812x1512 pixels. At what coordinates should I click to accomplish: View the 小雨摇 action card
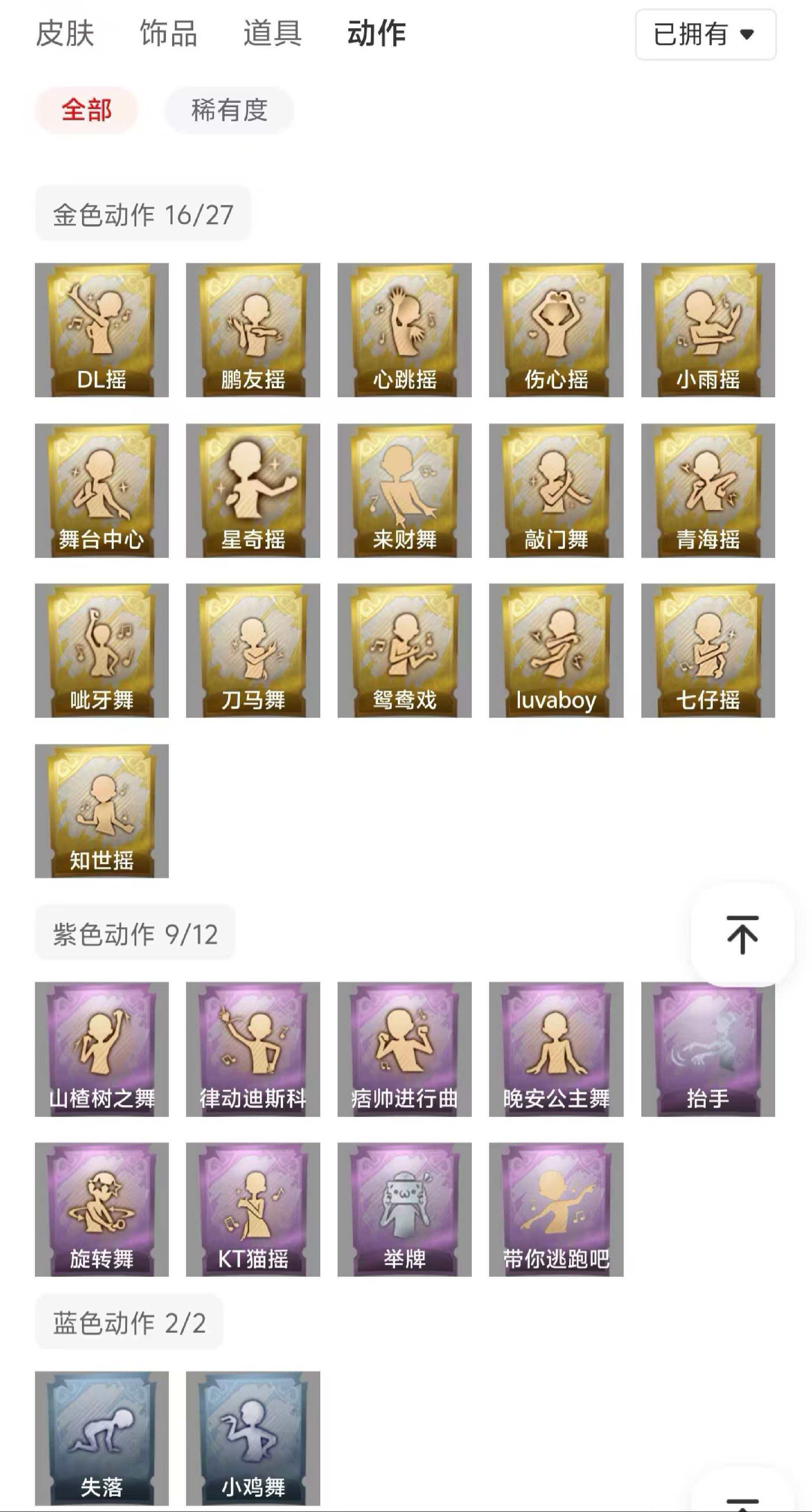coord(707,330)
